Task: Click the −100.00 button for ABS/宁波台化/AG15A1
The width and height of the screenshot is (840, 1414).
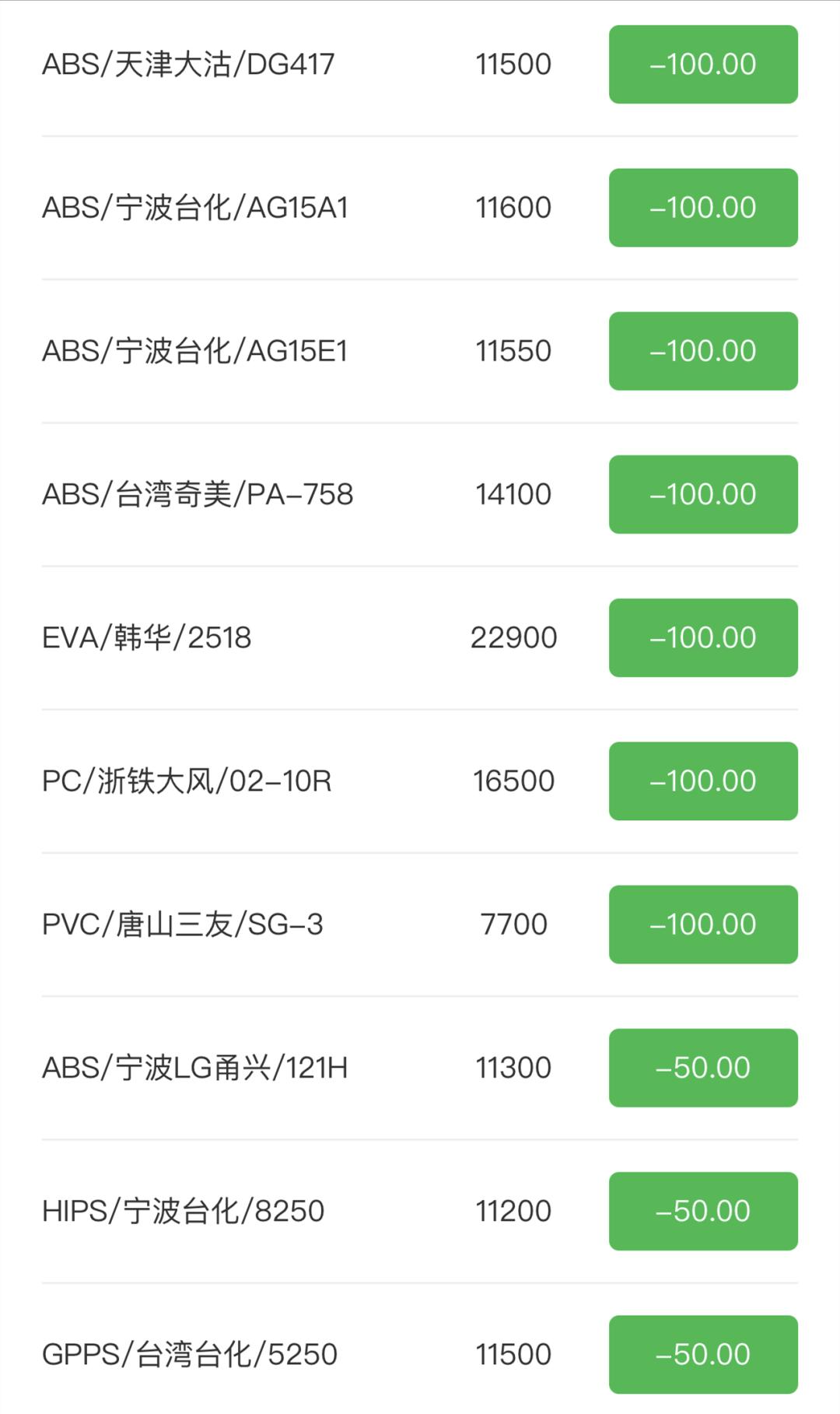Action: (702, 207)
